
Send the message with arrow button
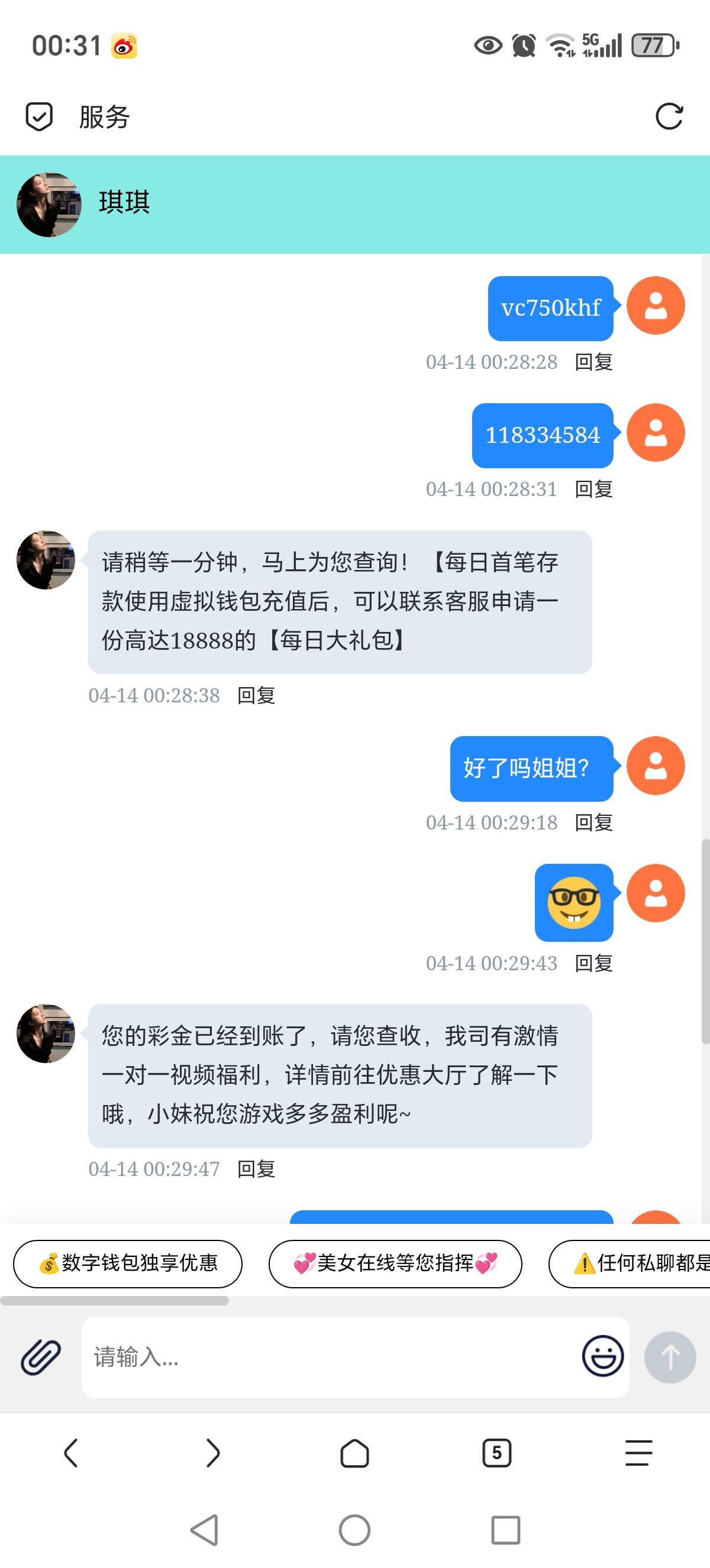point(670,1357)
